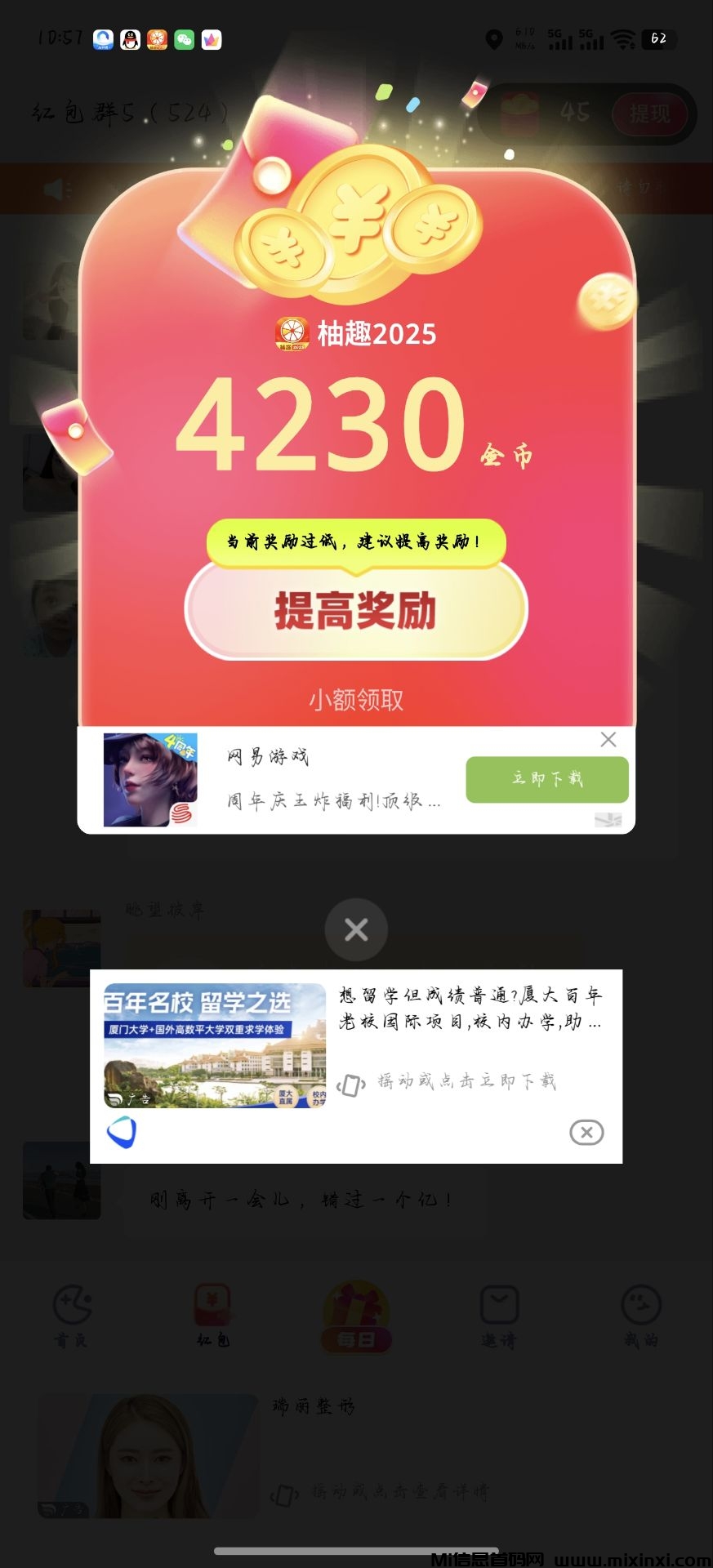Tap the 提高奖励 button

click(x=356, y=611)
